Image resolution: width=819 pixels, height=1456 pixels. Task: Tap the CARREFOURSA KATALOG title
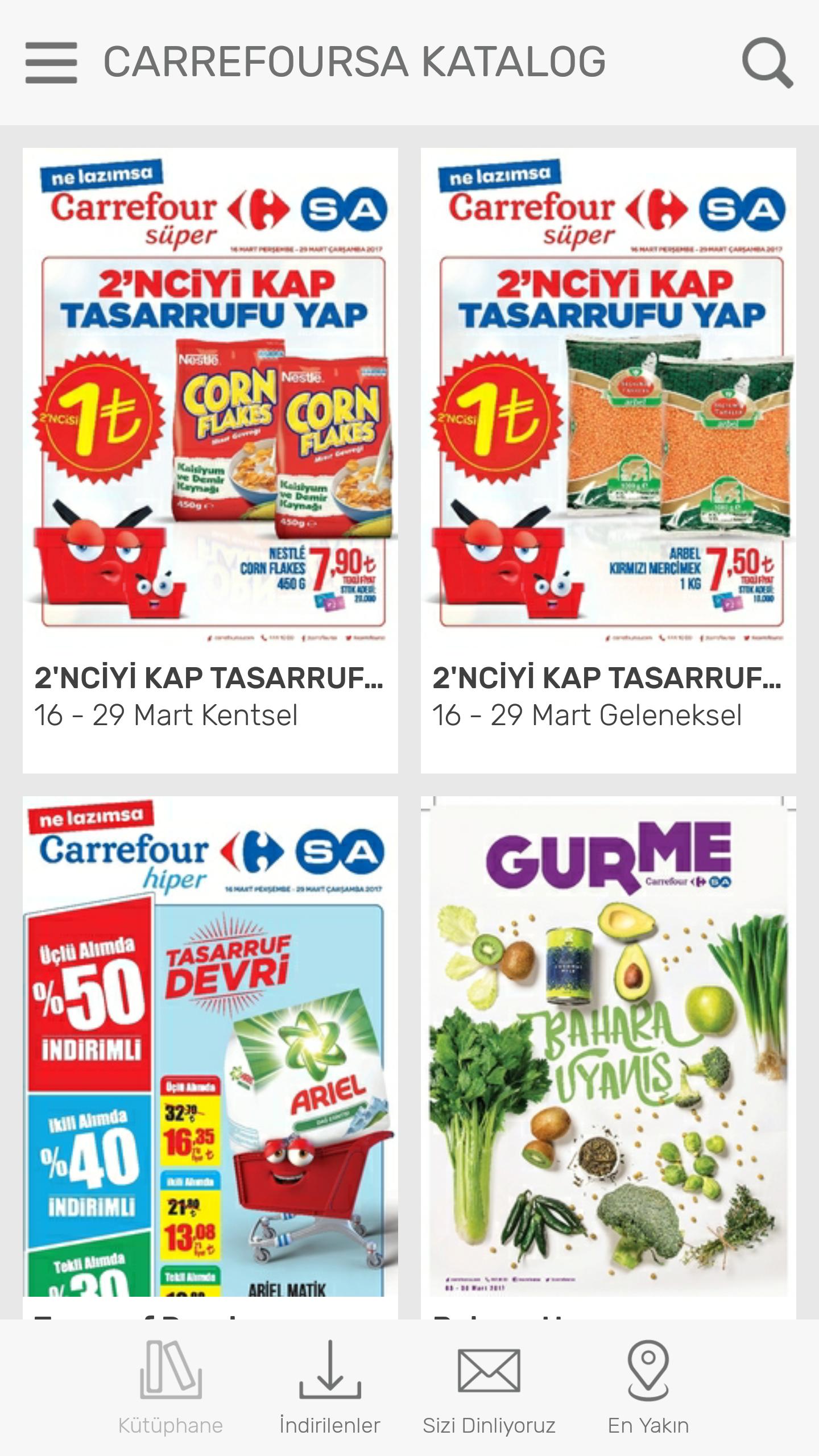click(x=355, y=61)
